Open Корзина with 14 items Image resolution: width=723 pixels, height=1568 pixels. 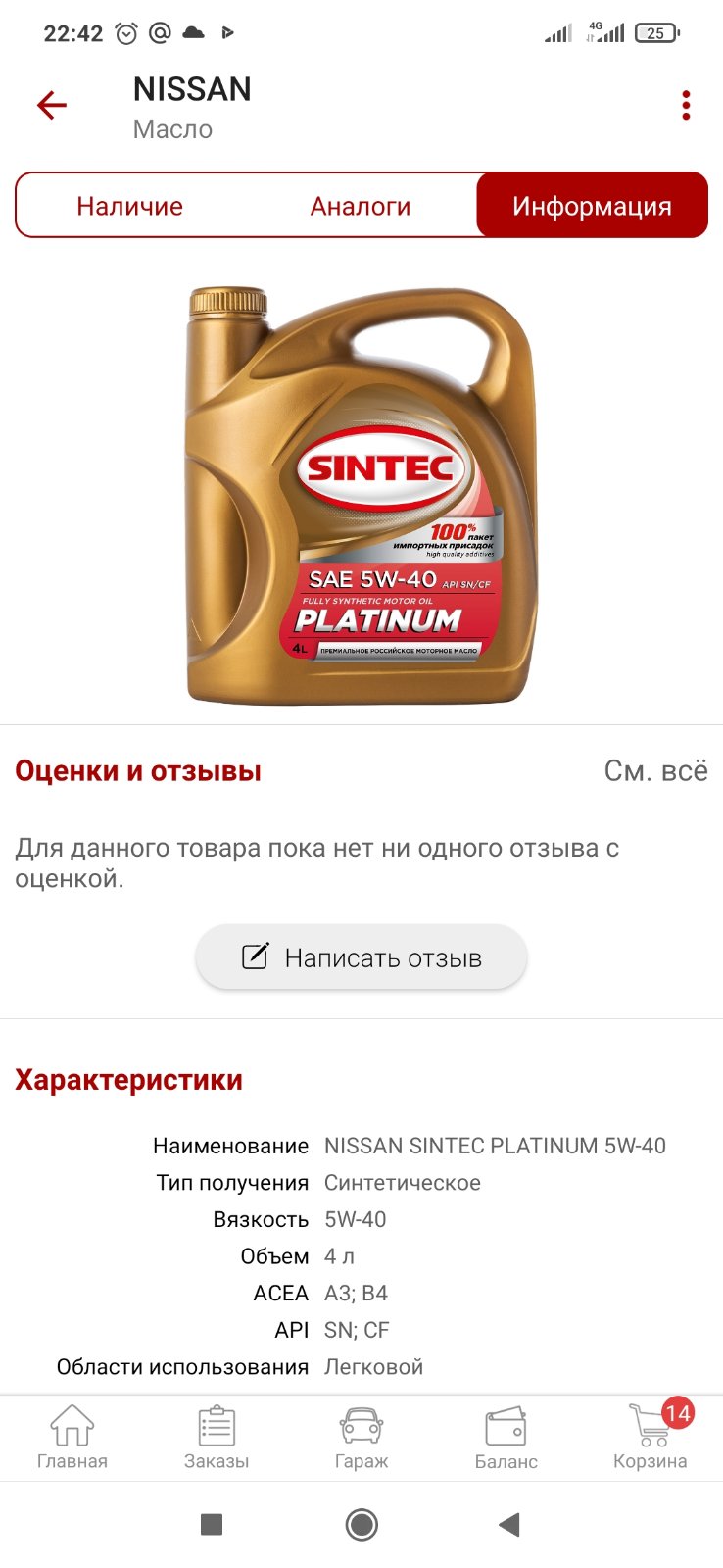tap(651, 1438)
